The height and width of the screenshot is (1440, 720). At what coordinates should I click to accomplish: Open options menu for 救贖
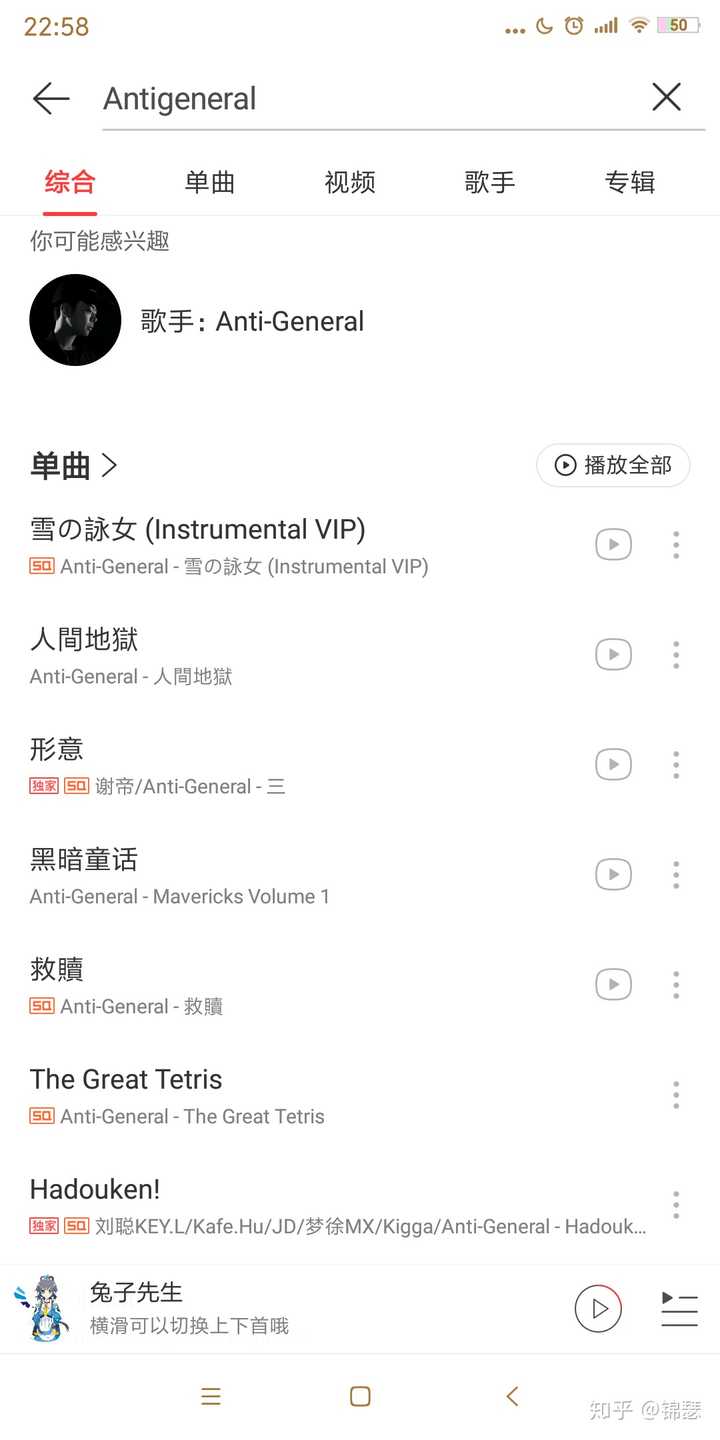point(676,984)
